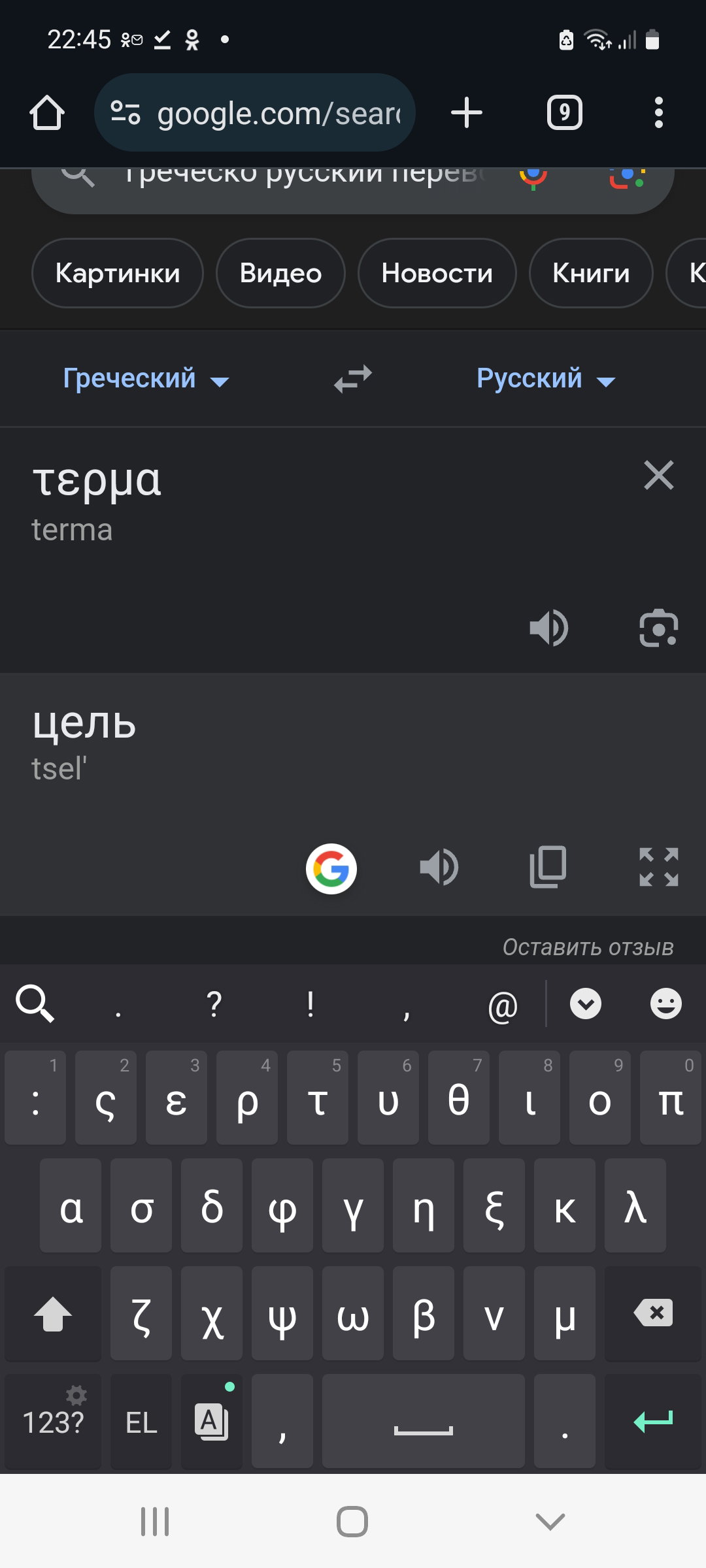Show the translation in fullscreen
The height and width of the screenshot is (1568, 706).
pyautogui.click(x=658, y=867)
